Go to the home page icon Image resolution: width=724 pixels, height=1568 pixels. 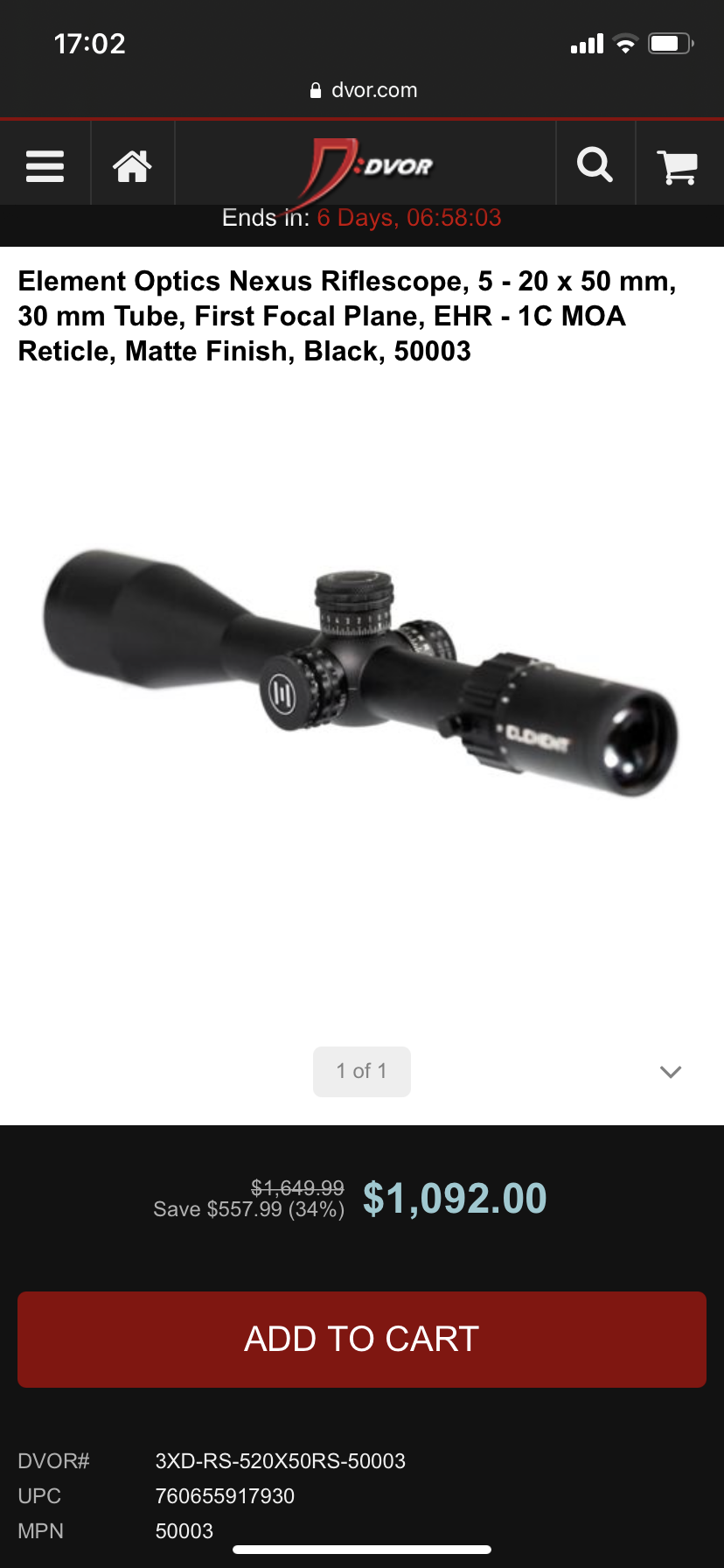[x=132, y=164]
